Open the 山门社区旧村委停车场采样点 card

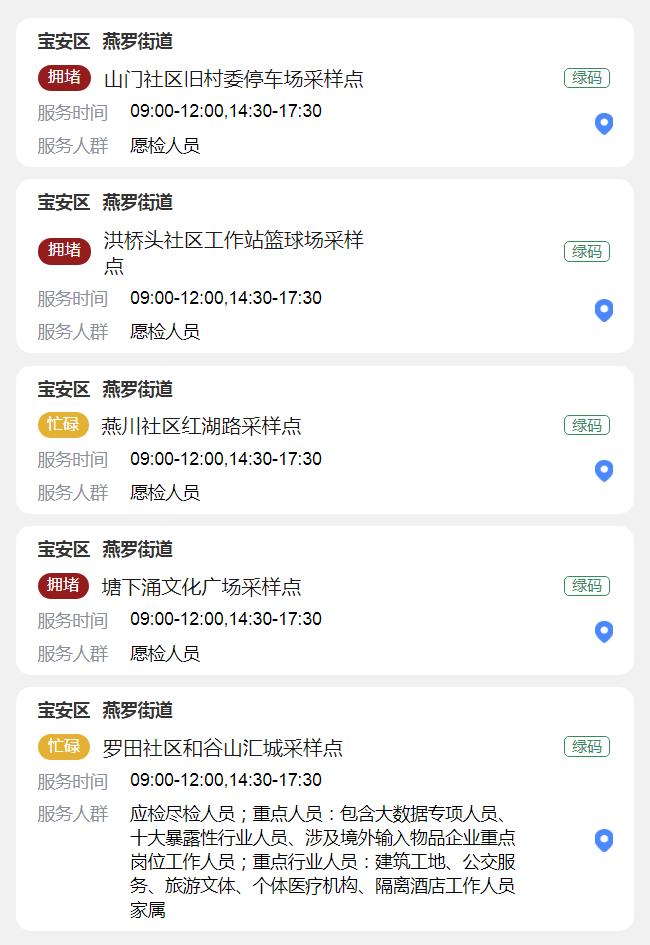233,78
